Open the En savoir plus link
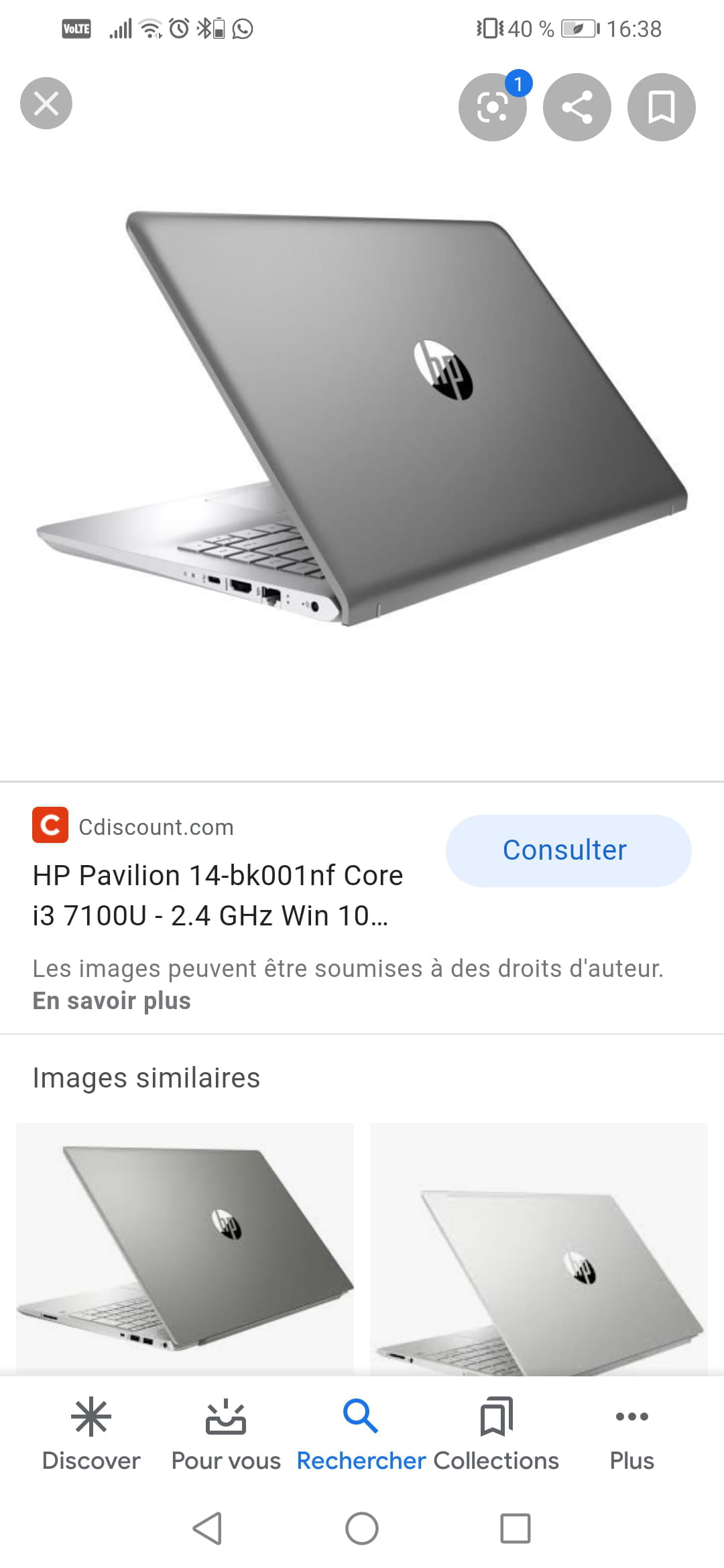This screenshot has height=1568, width=724. tap(111, 1000)
